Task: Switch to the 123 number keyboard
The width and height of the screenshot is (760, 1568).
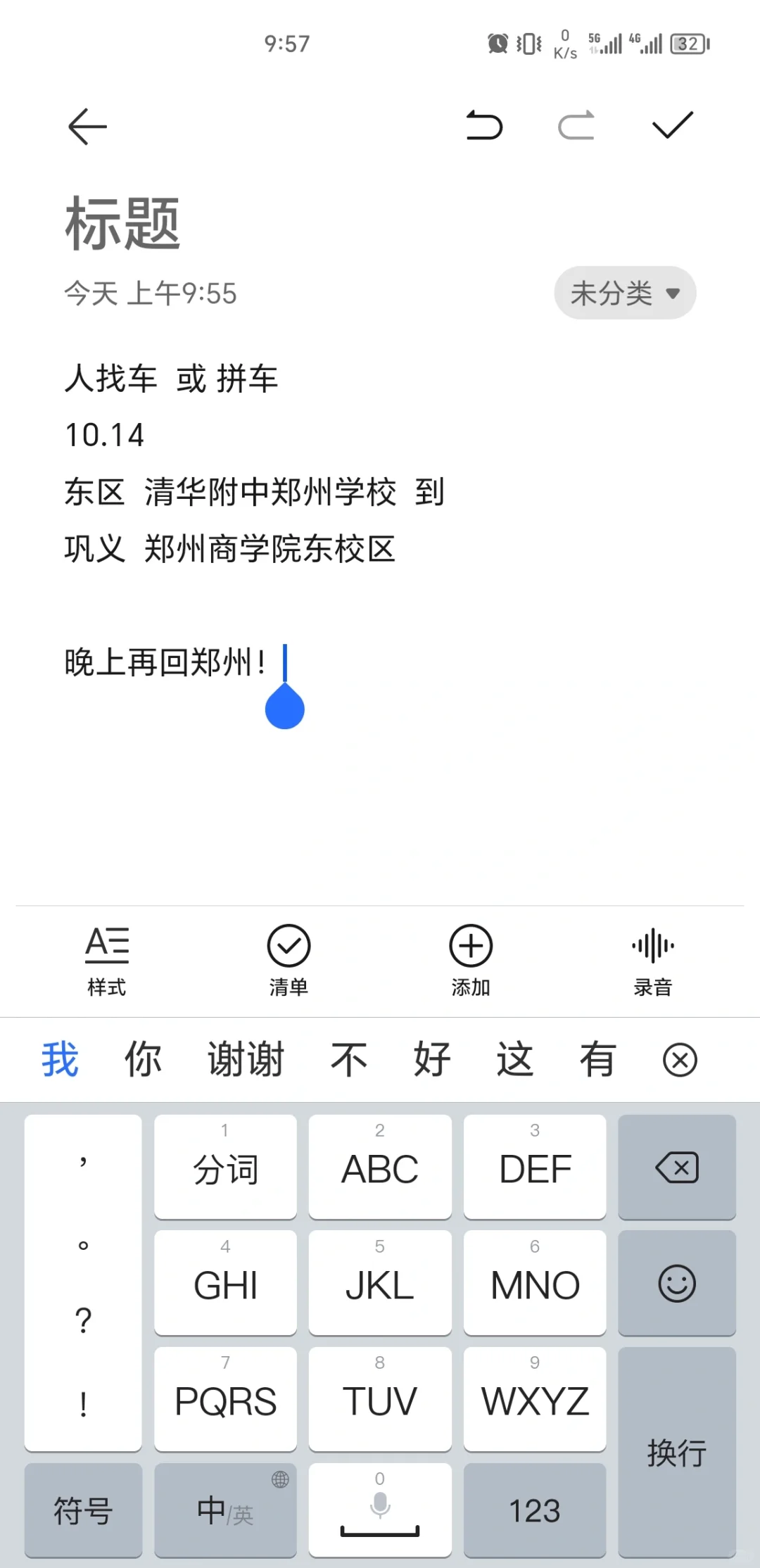Action: pyautogui.click(x=535, y=1510)
